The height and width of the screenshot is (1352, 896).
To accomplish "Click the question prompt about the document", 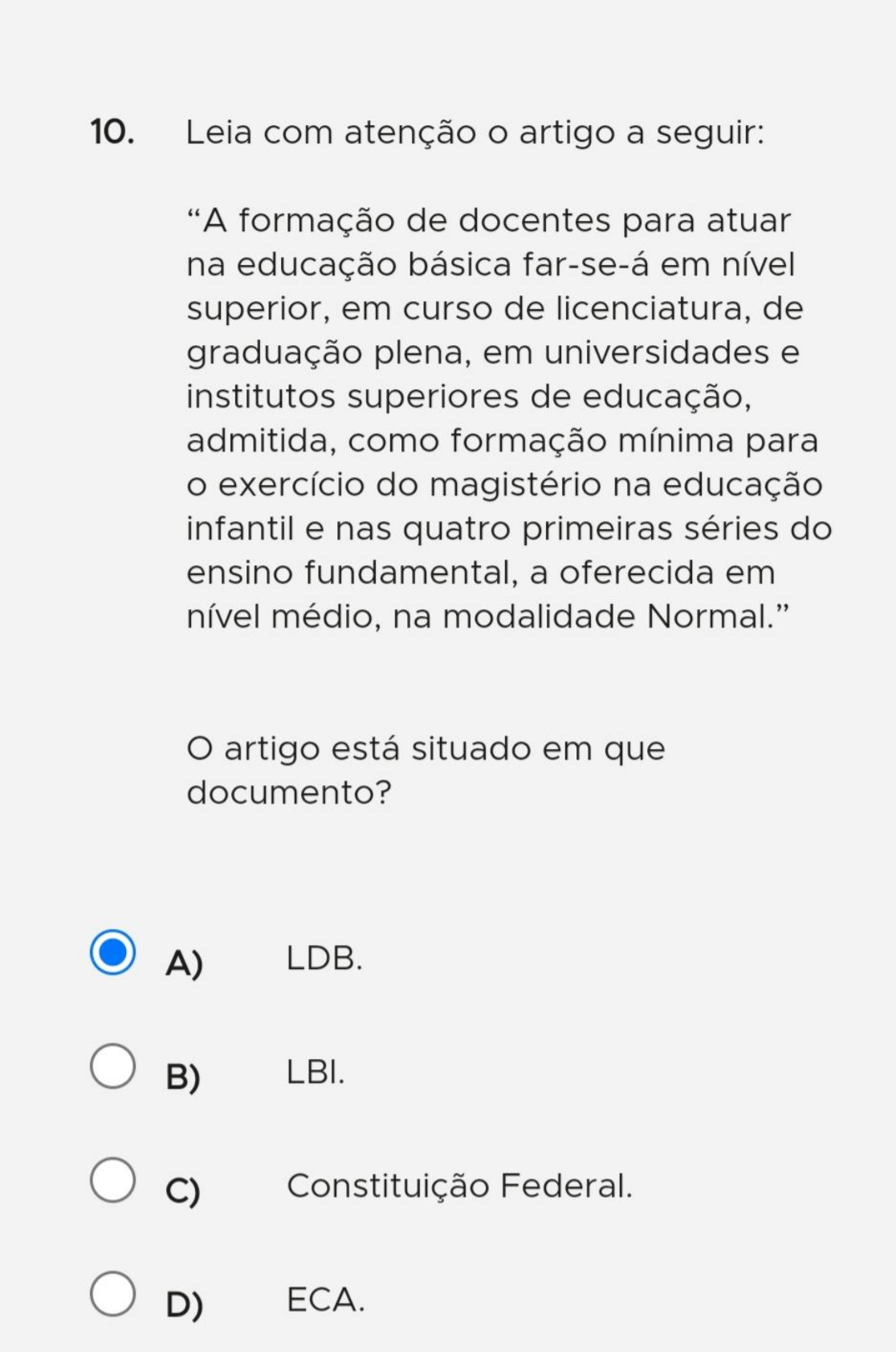I will point(426,769).
